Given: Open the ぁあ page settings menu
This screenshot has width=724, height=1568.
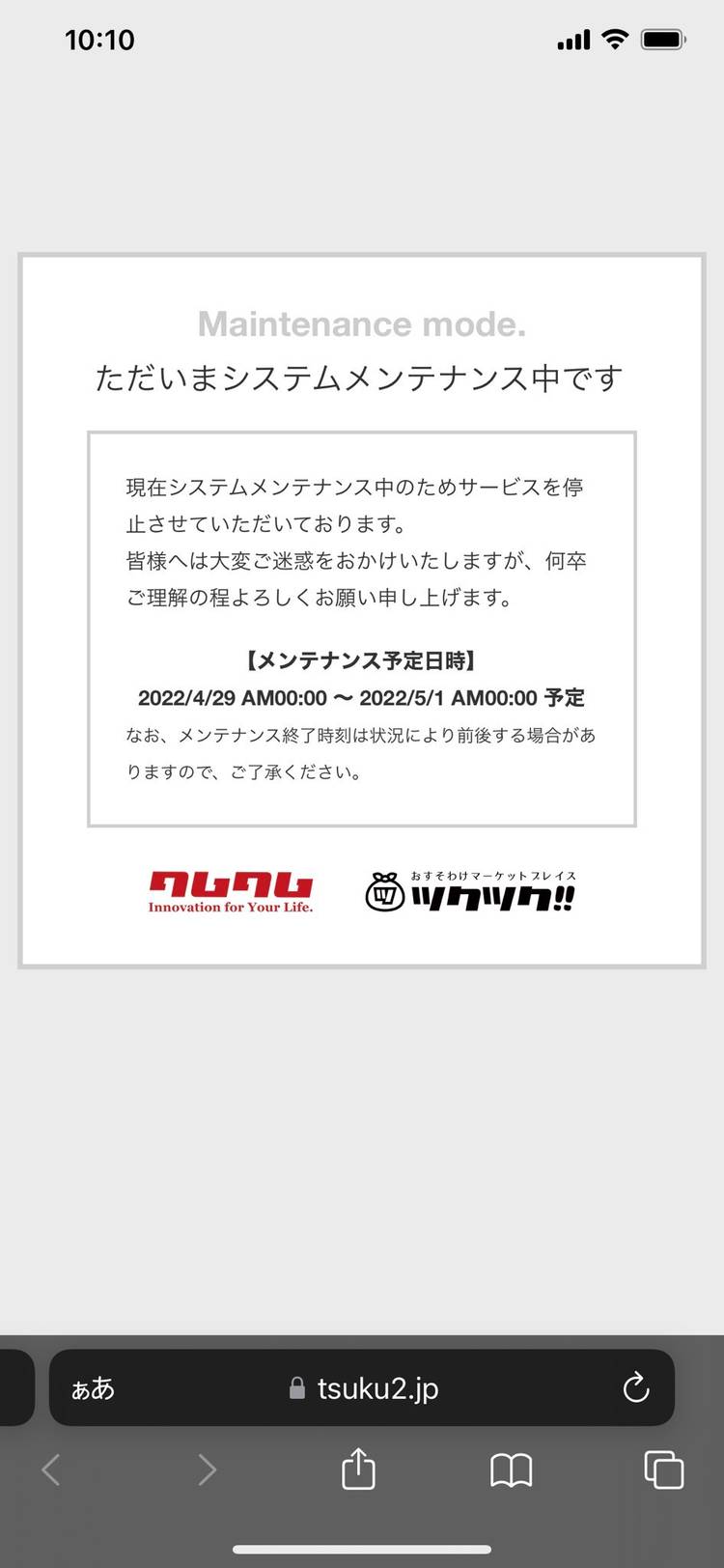Looking at the screenshot, I should tap(93, 1388).
